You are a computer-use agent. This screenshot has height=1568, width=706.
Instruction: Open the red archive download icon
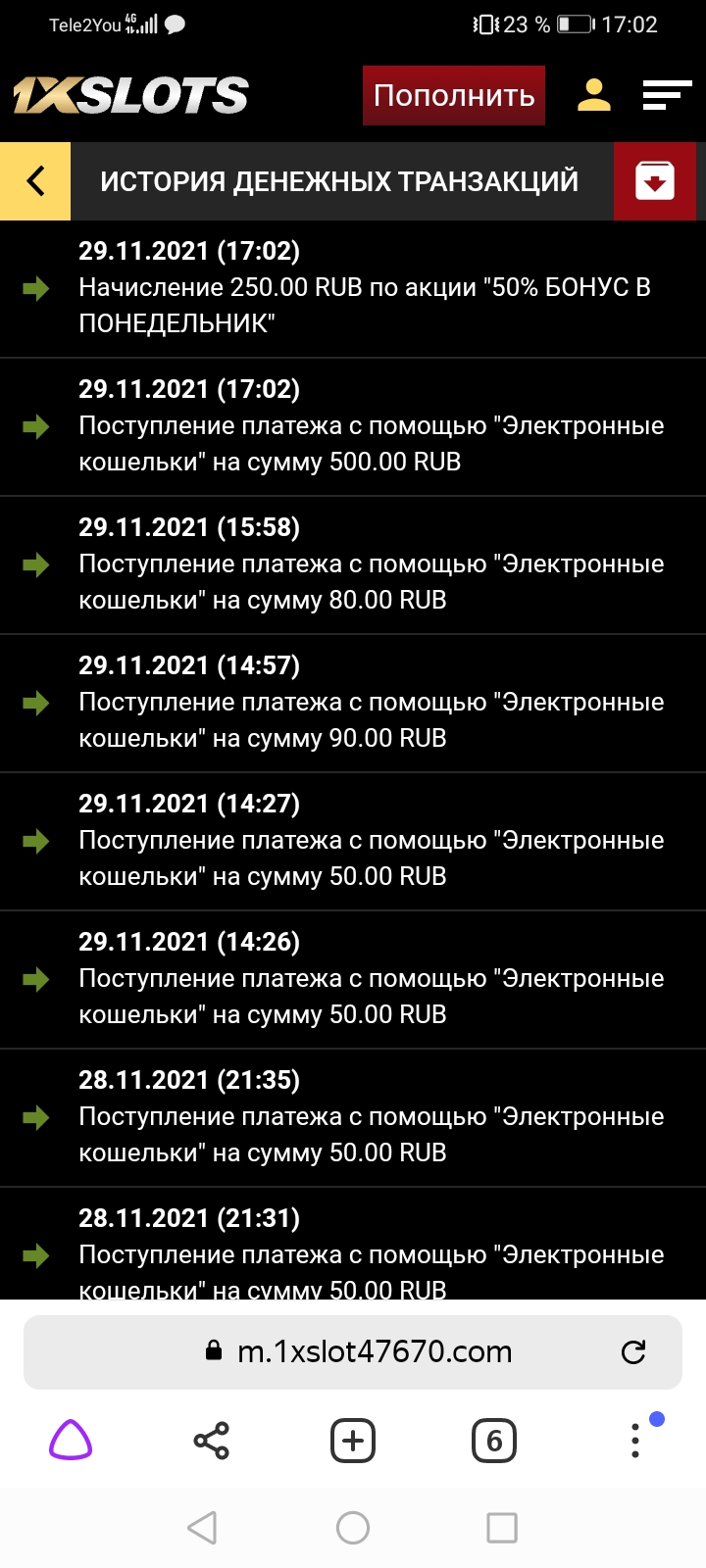655,181
